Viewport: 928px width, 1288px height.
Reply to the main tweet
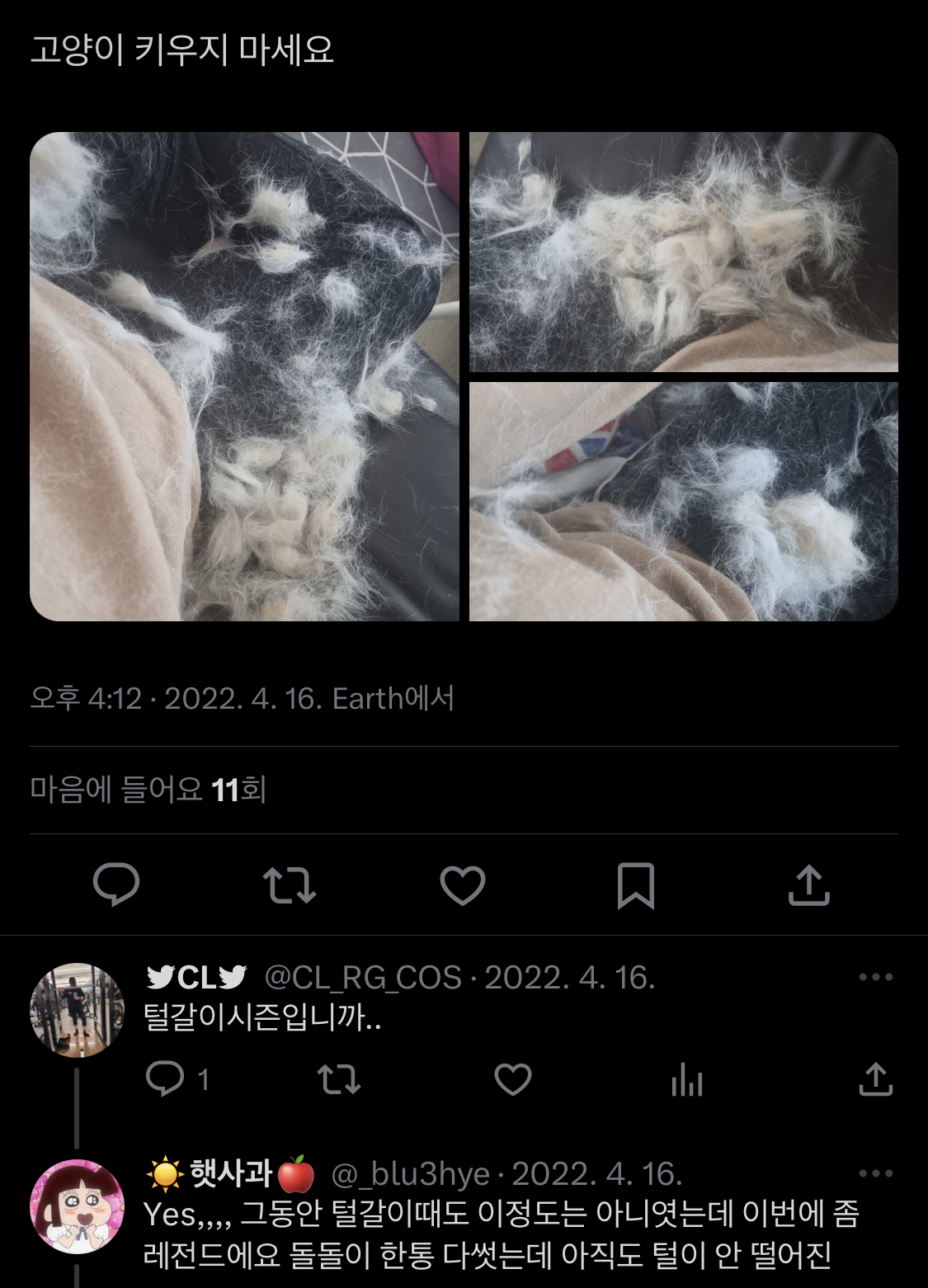click(x=116, y=885)
